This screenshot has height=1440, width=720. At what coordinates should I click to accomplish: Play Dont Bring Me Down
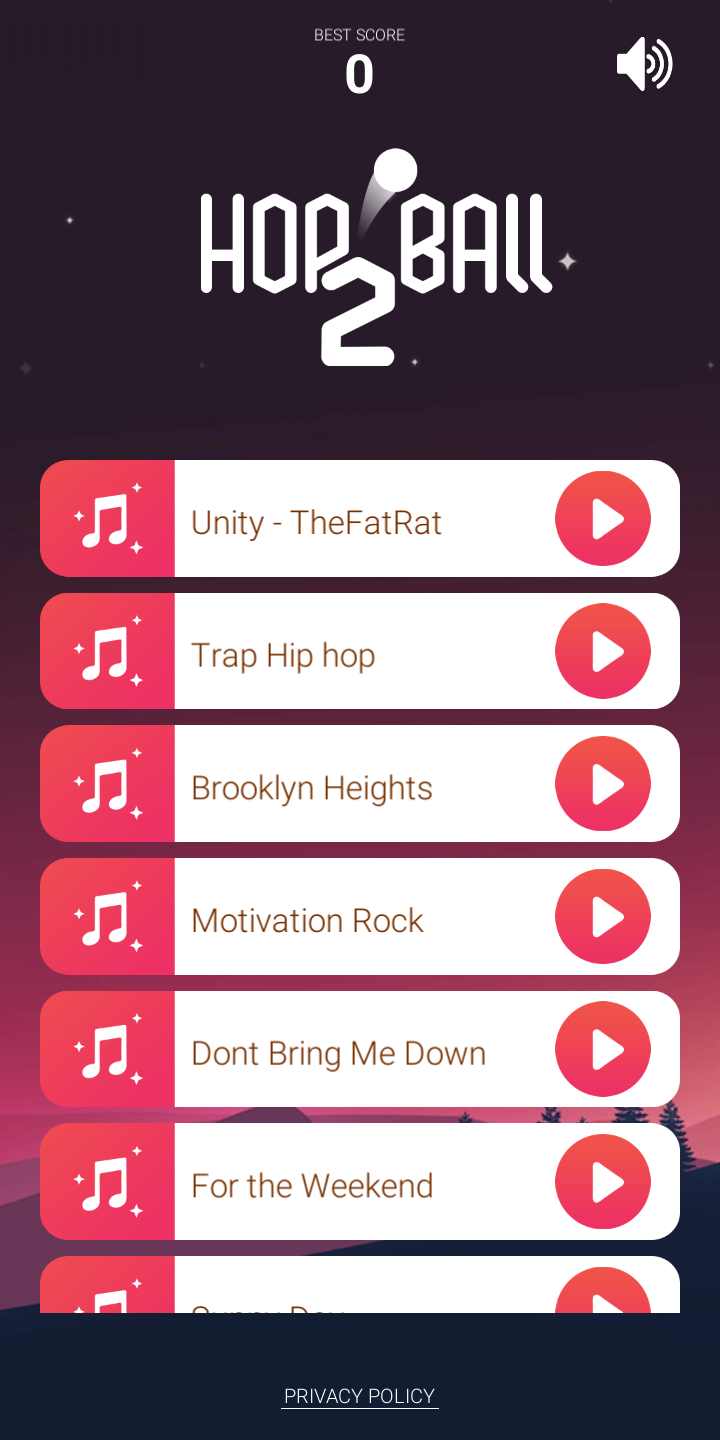(x=603, y=1049)
